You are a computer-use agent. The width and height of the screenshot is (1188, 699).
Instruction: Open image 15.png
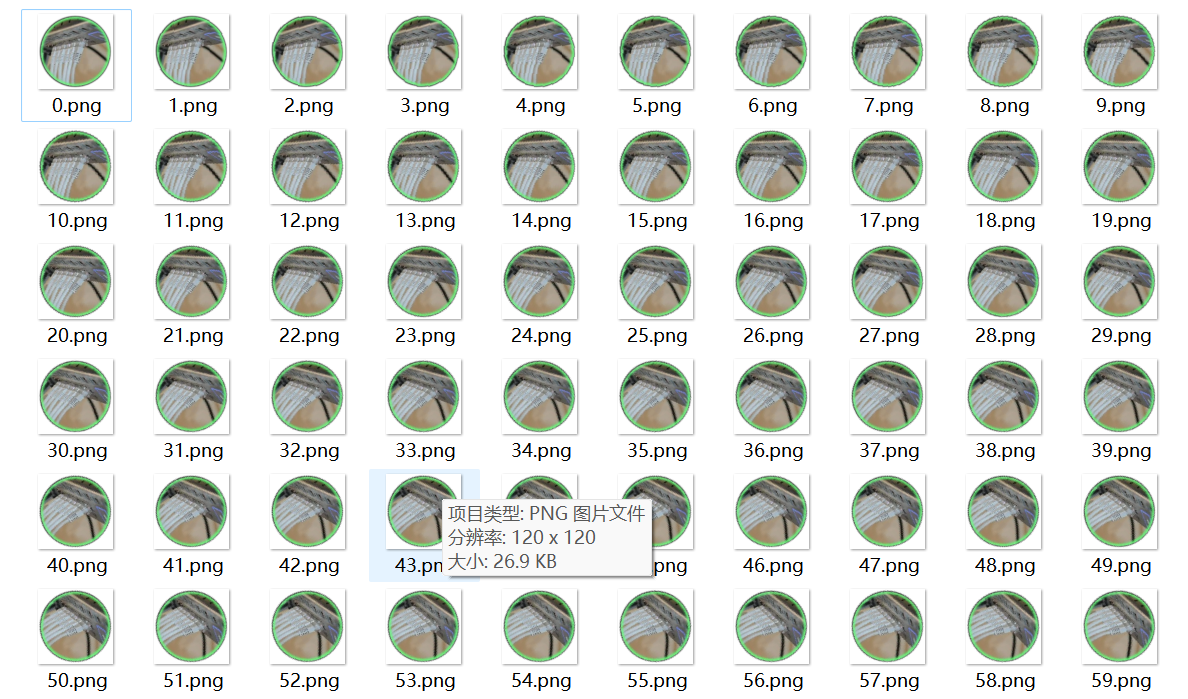pyautogui.click(x=656, y=167)
